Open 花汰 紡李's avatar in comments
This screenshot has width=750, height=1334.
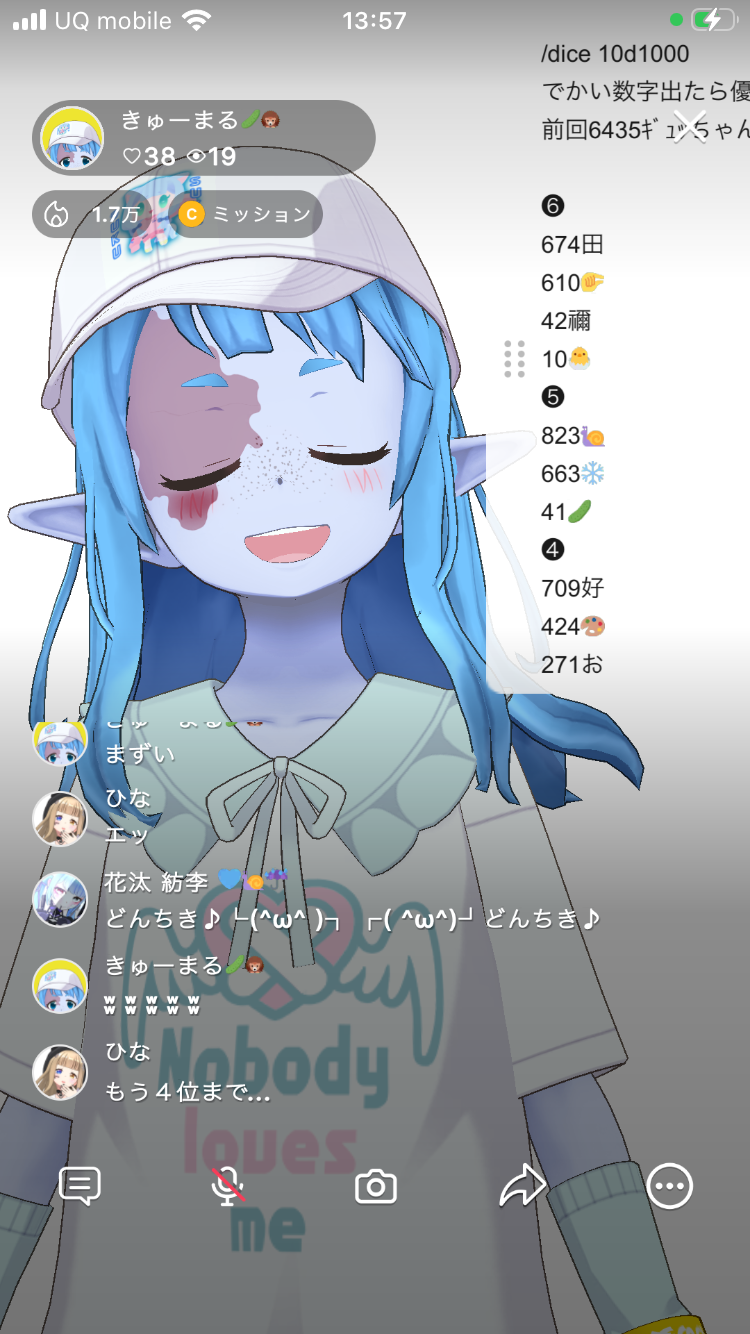point(60,899)
